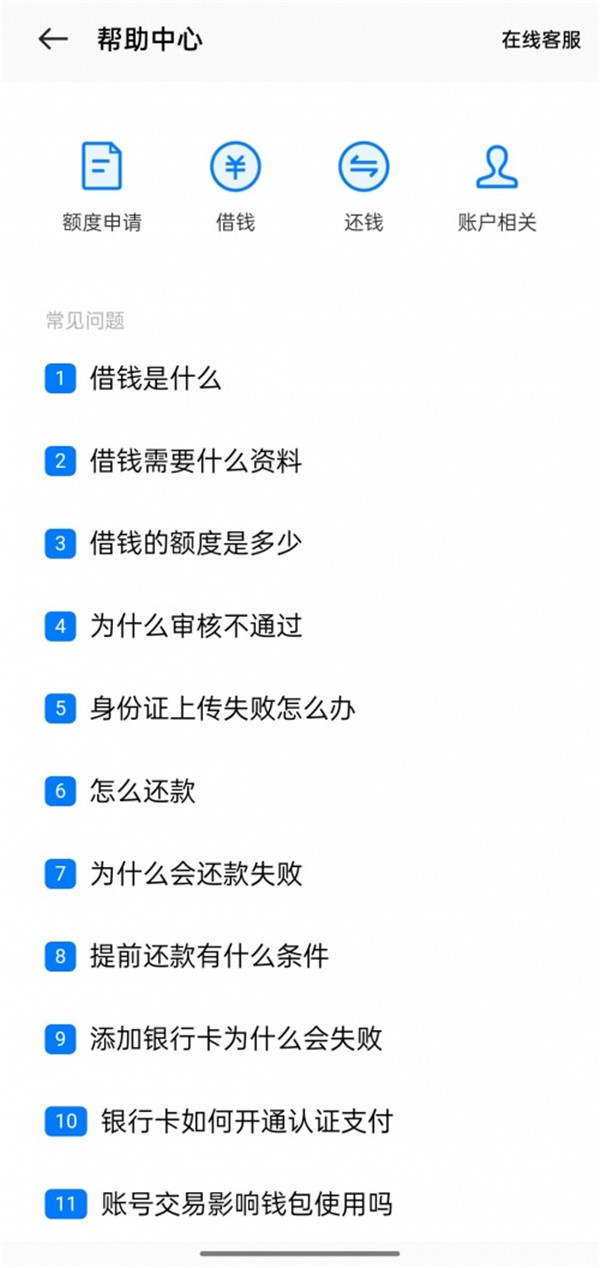Open 在线客服 online support

click(x=540, y=40)
